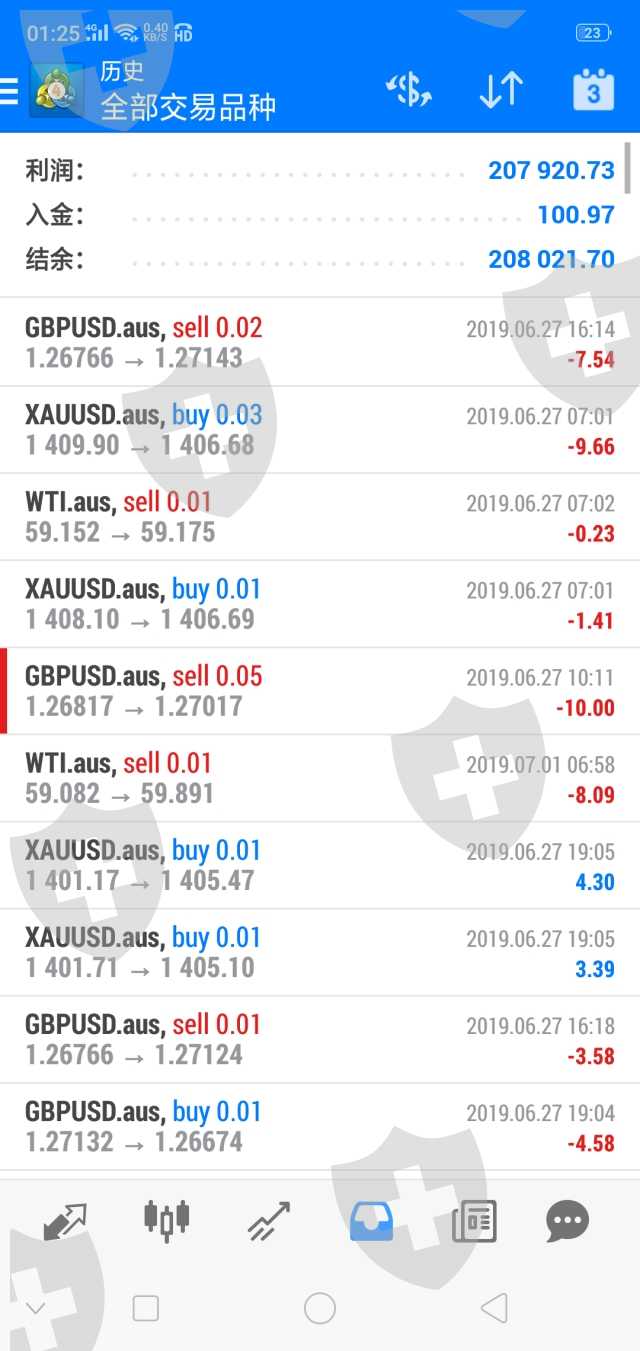Image resolution: width=640 pixels, height=1351 pixels.
Task: Switch to the candlestick chart tab
Action: [x=166, y=1219]
